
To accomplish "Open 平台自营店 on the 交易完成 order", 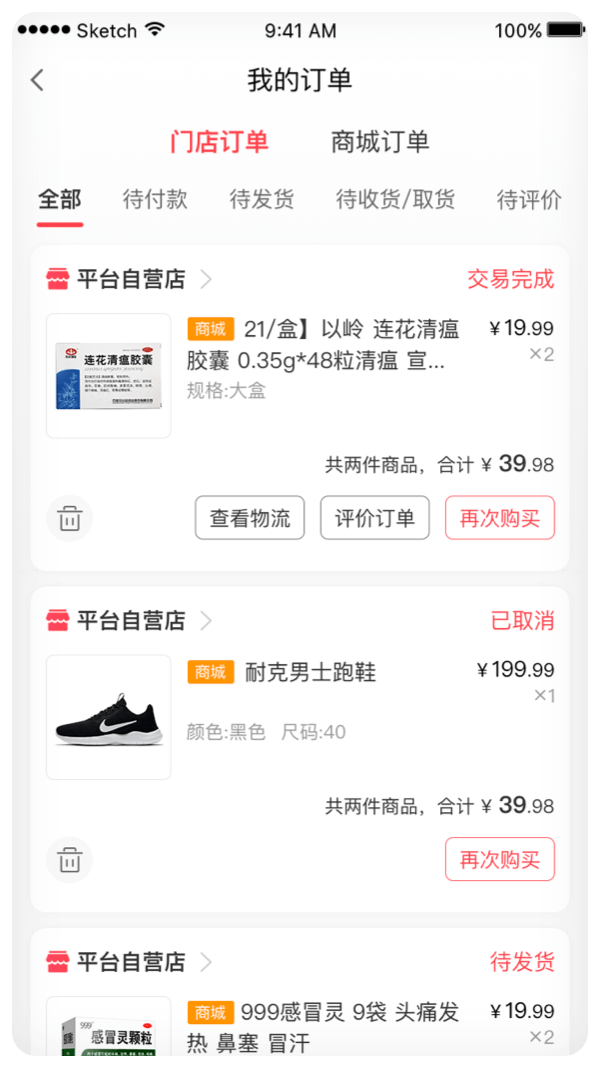I will [130, 279].
